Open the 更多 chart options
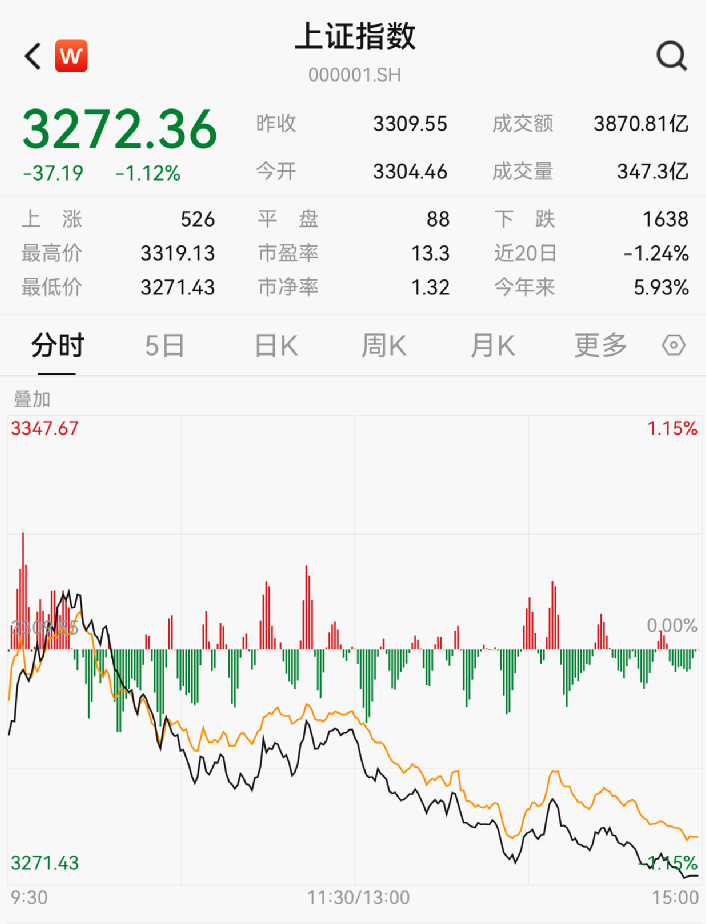 [x=600, y=346]
